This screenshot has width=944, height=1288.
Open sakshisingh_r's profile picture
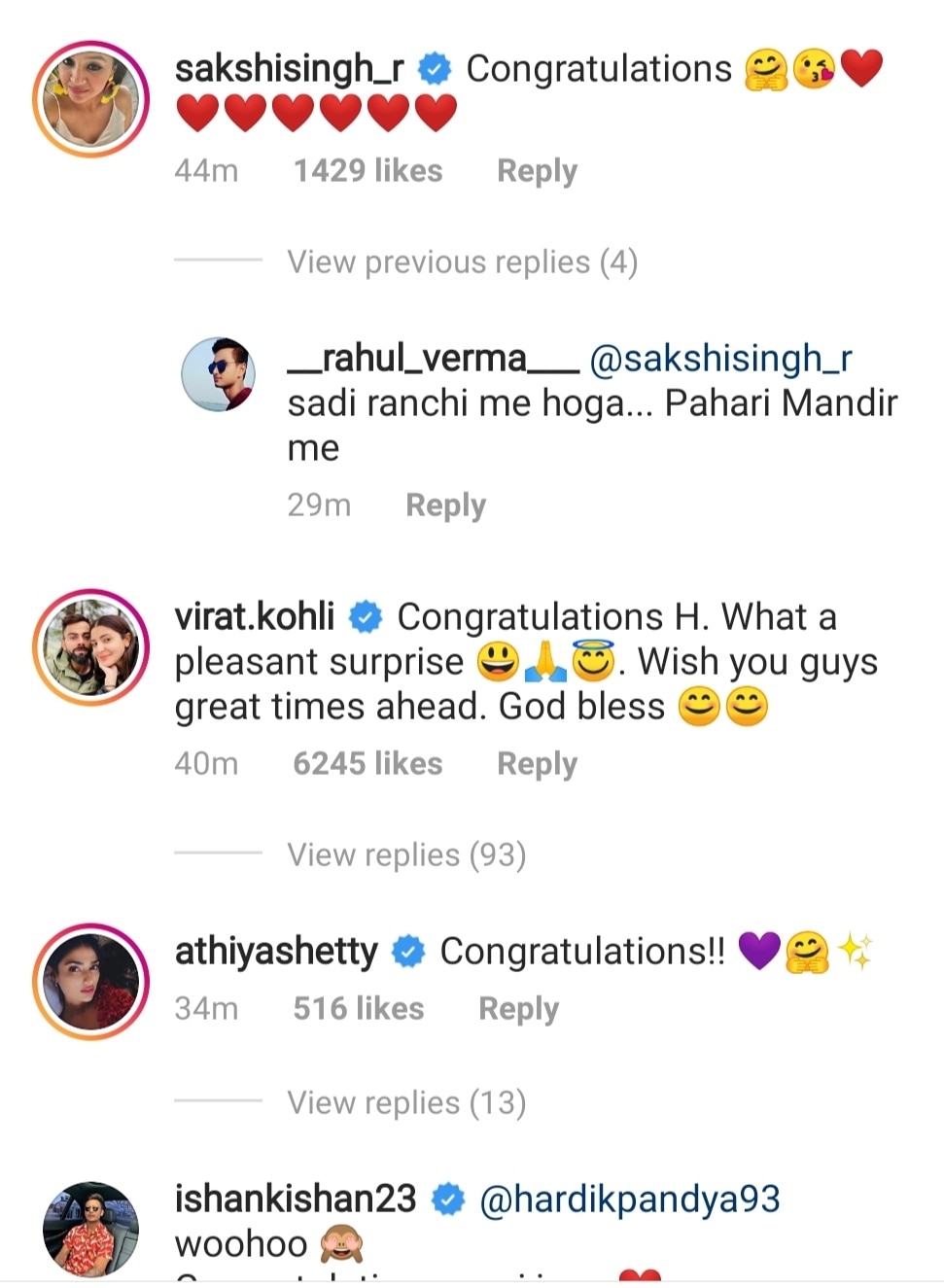pos(91,99)
